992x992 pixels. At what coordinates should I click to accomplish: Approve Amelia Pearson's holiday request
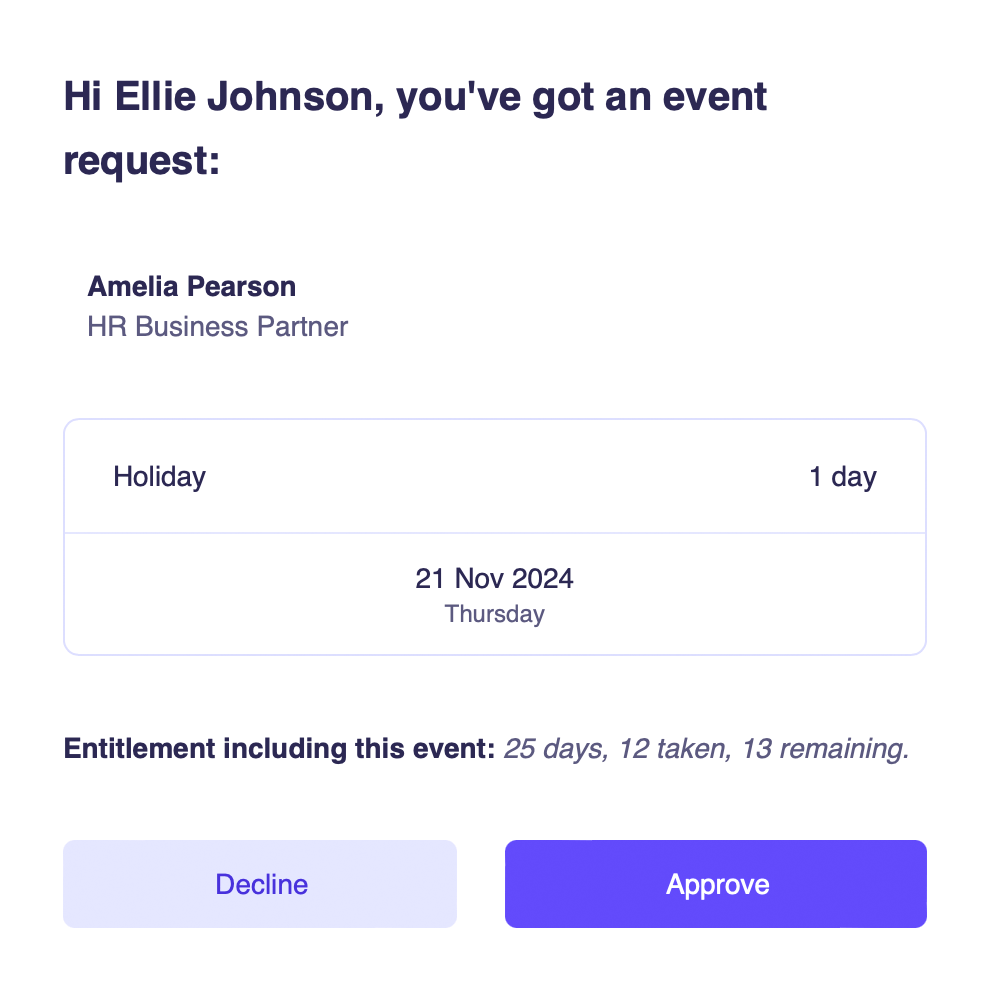tap(715, 884)
